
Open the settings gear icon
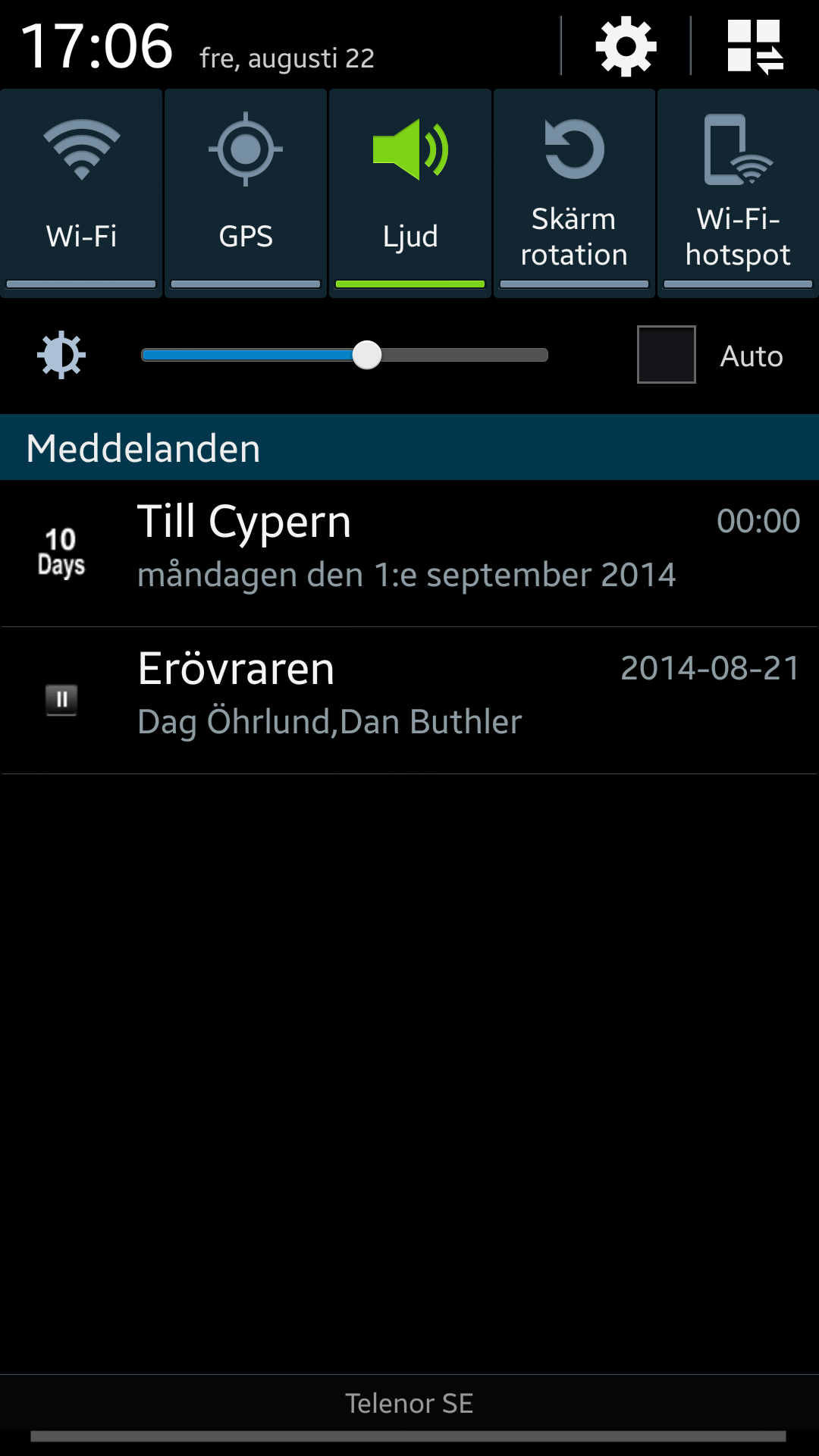pos(626,47)
